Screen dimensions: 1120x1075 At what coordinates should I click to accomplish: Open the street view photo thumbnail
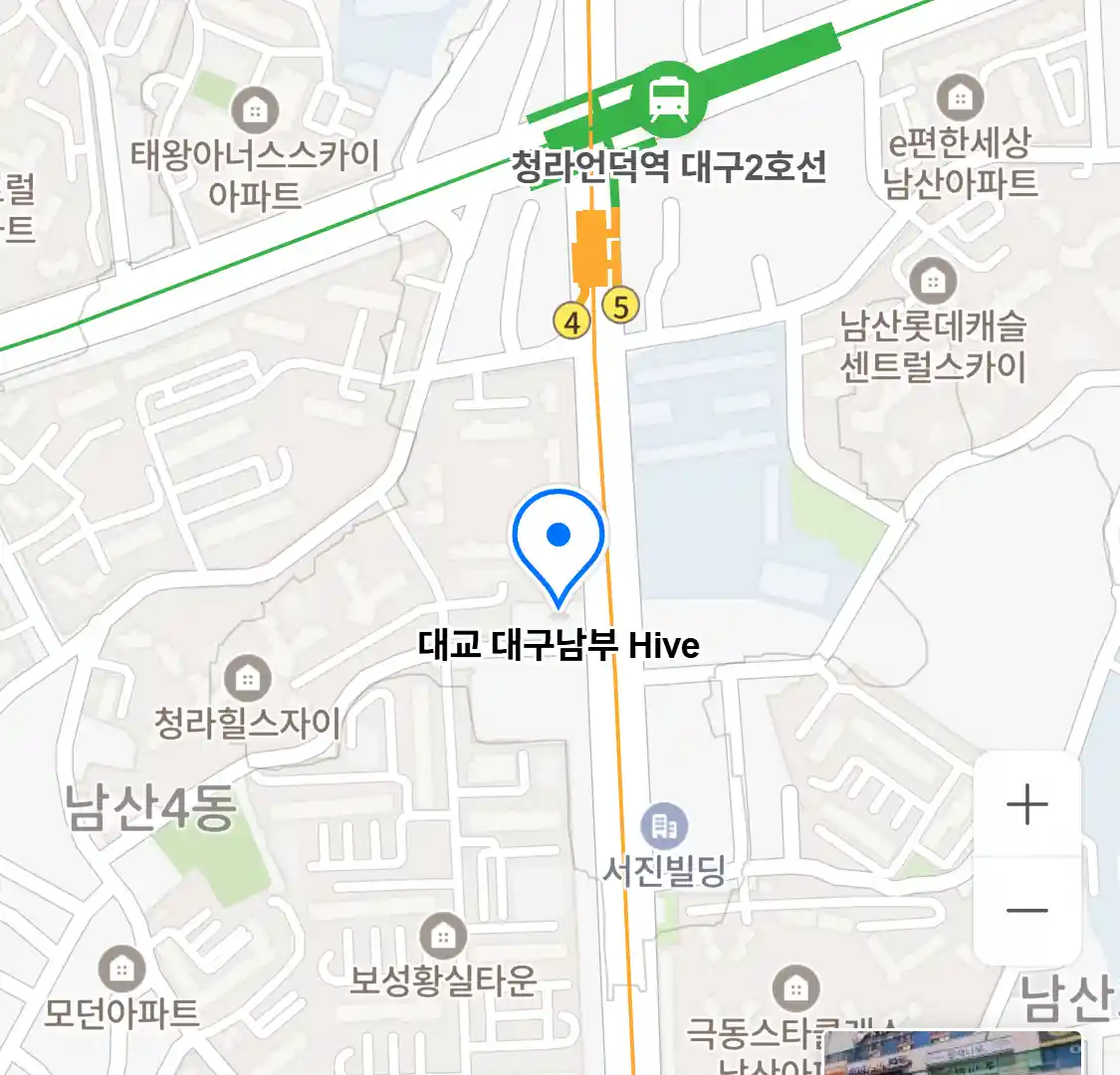pos(954,1054)
